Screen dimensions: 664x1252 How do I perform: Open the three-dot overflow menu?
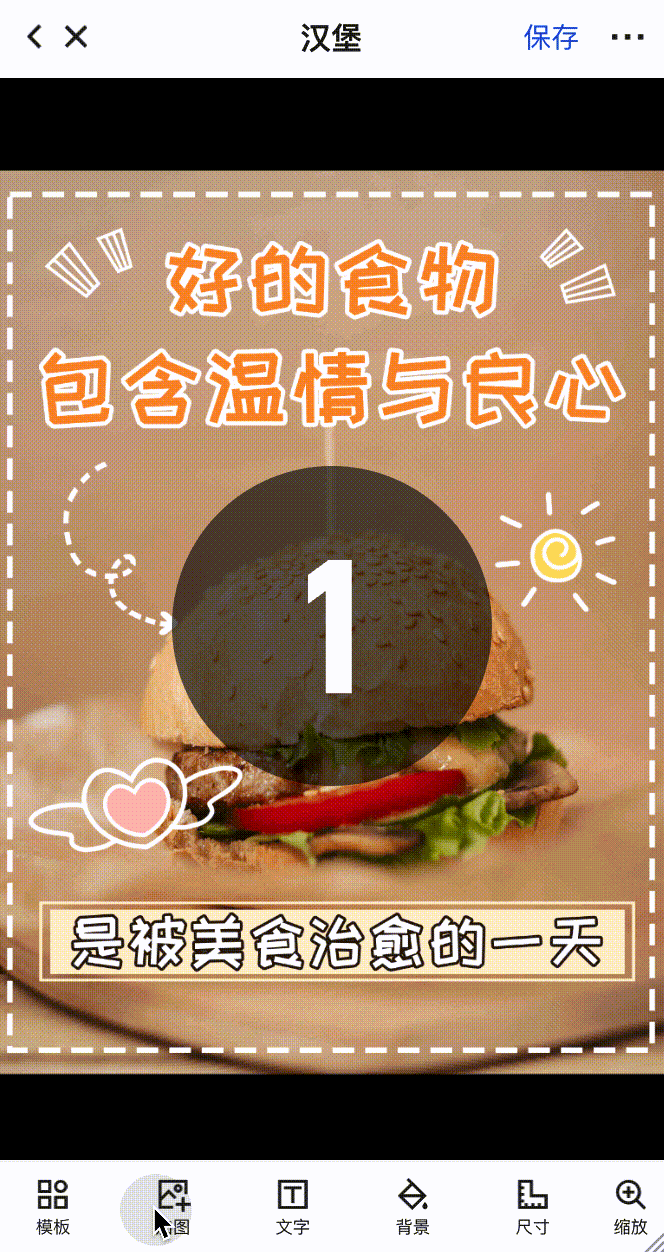point(627,38)
